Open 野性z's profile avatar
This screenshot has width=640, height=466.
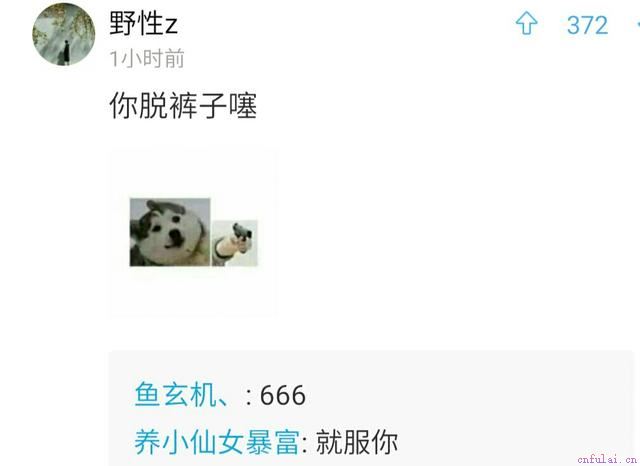coord(64,35)
